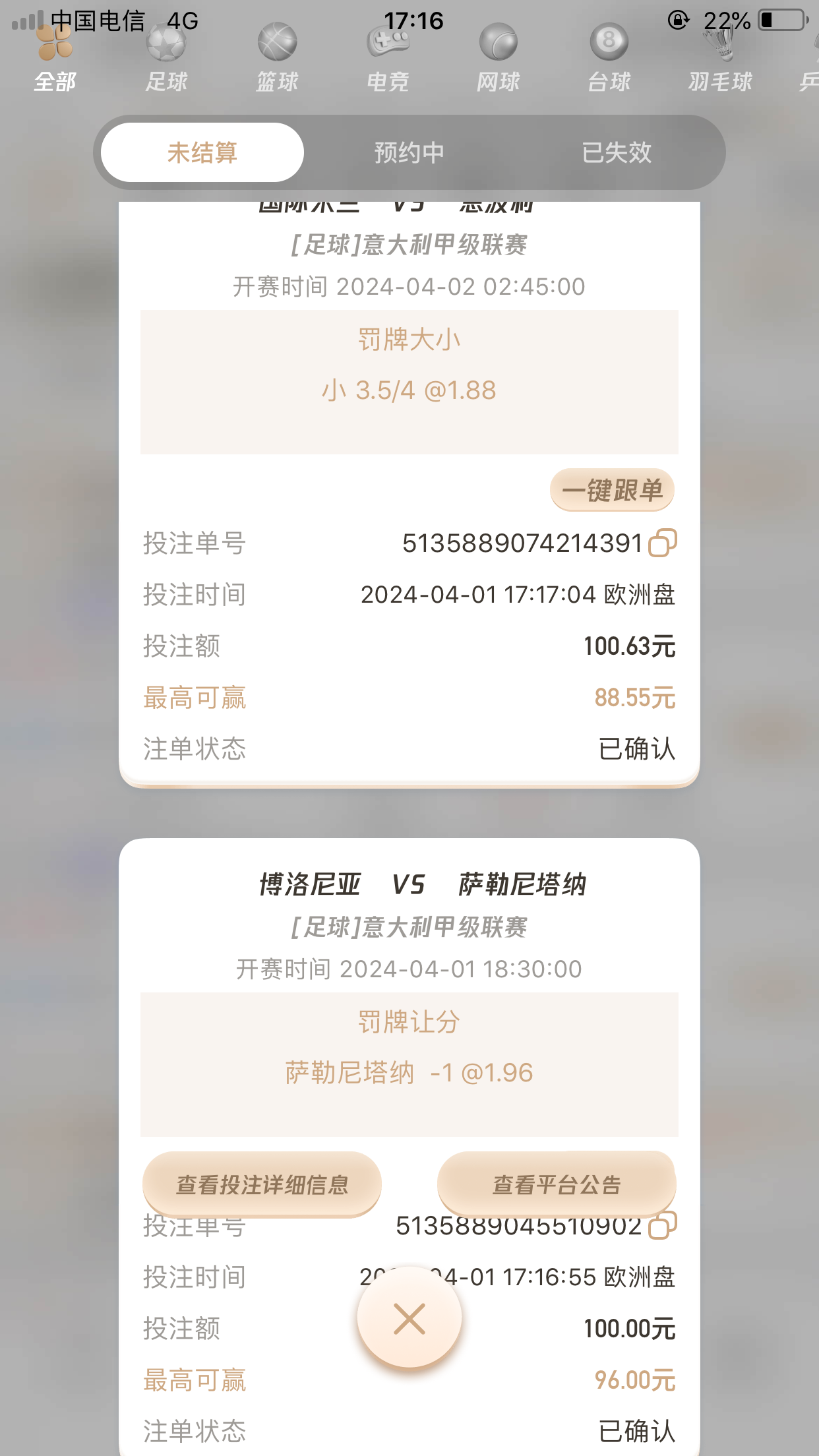Switch to the 预约中 tab
This screenshot has height=1456, width=819.
pos(409,153)
